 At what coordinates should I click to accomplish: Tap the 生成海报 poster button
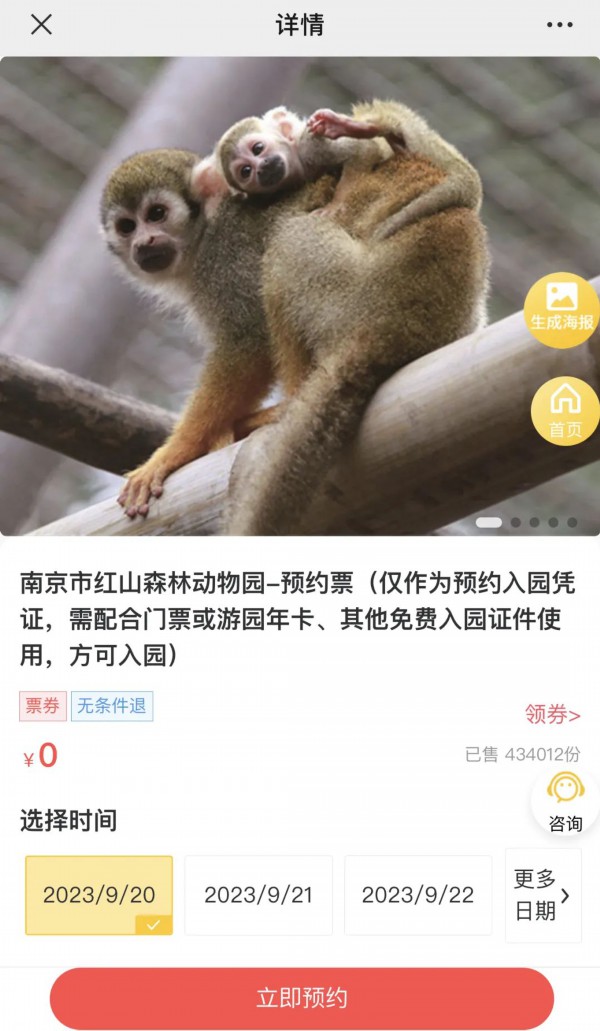pos(561,310)
